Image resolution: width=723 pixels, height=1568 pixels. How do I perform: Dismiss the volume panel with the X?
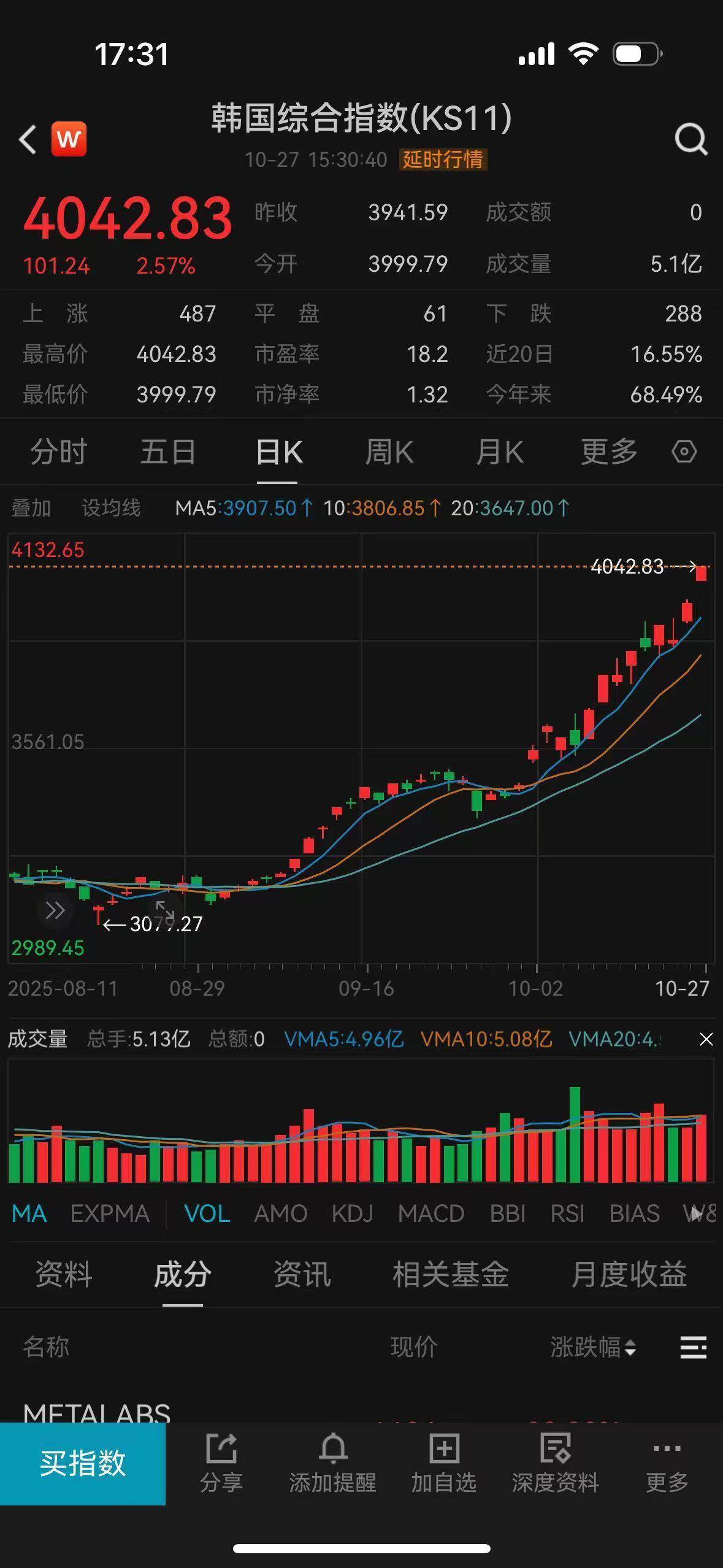coord(705,1039)
